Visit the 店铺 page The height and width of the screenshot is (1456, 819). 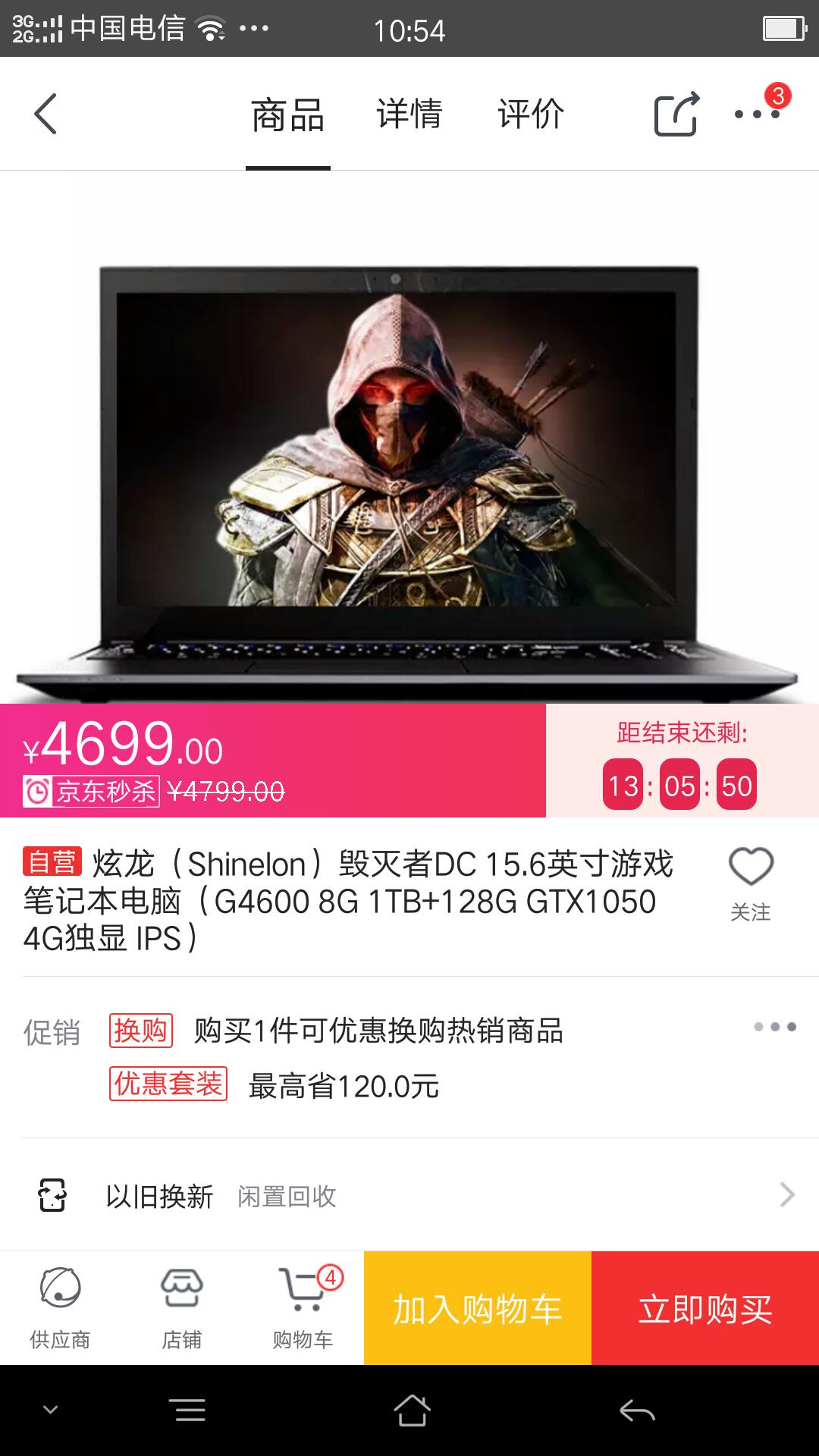[182, 1307]
